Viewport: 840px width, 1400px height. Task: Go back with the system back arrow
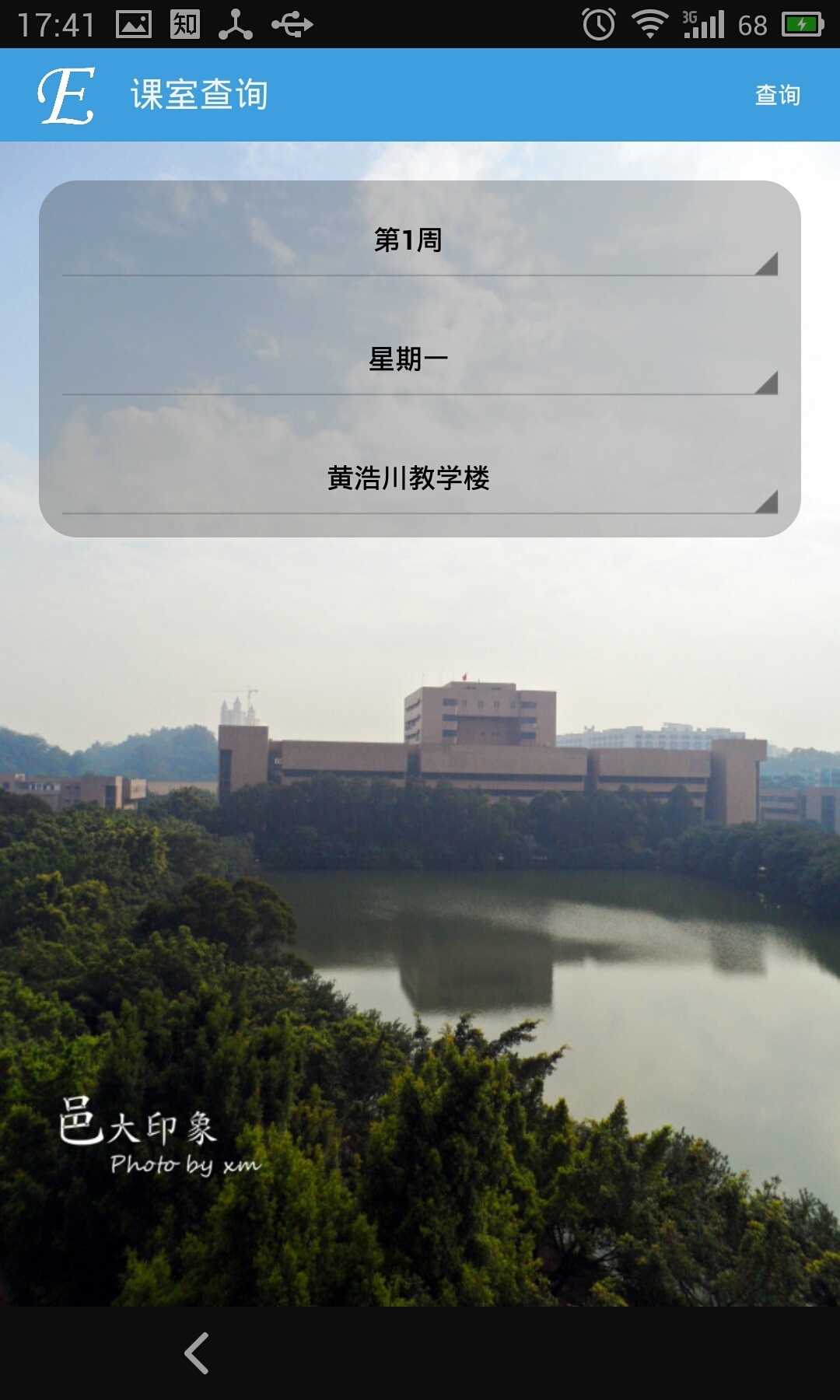pos(197,1353)
